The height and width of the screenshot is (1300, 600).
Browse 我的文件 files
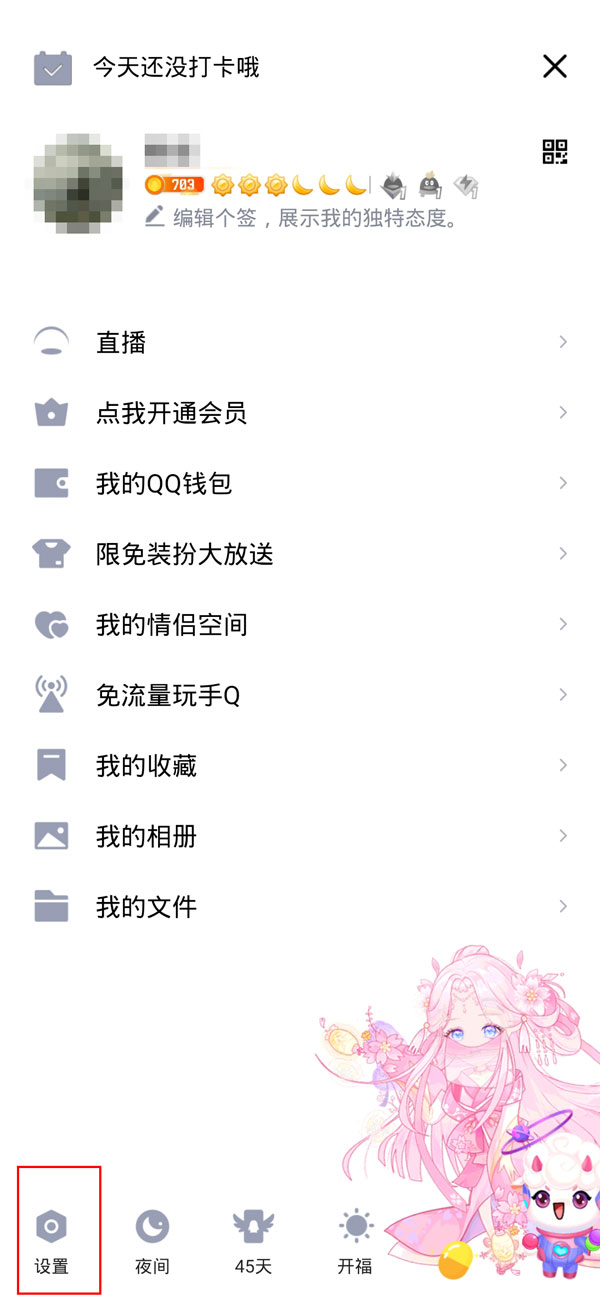[146, 907]
